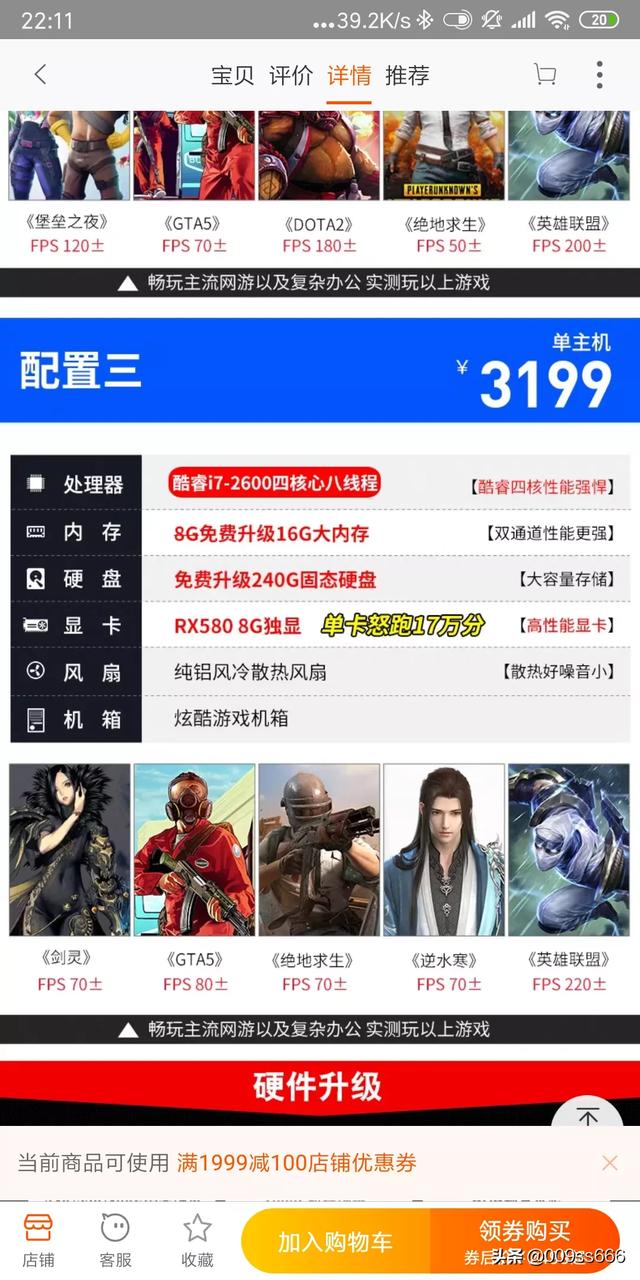This screenshot has height=1280, width=640.
Task: Open the shopping cart icon
Action: (x=545, y=75)
